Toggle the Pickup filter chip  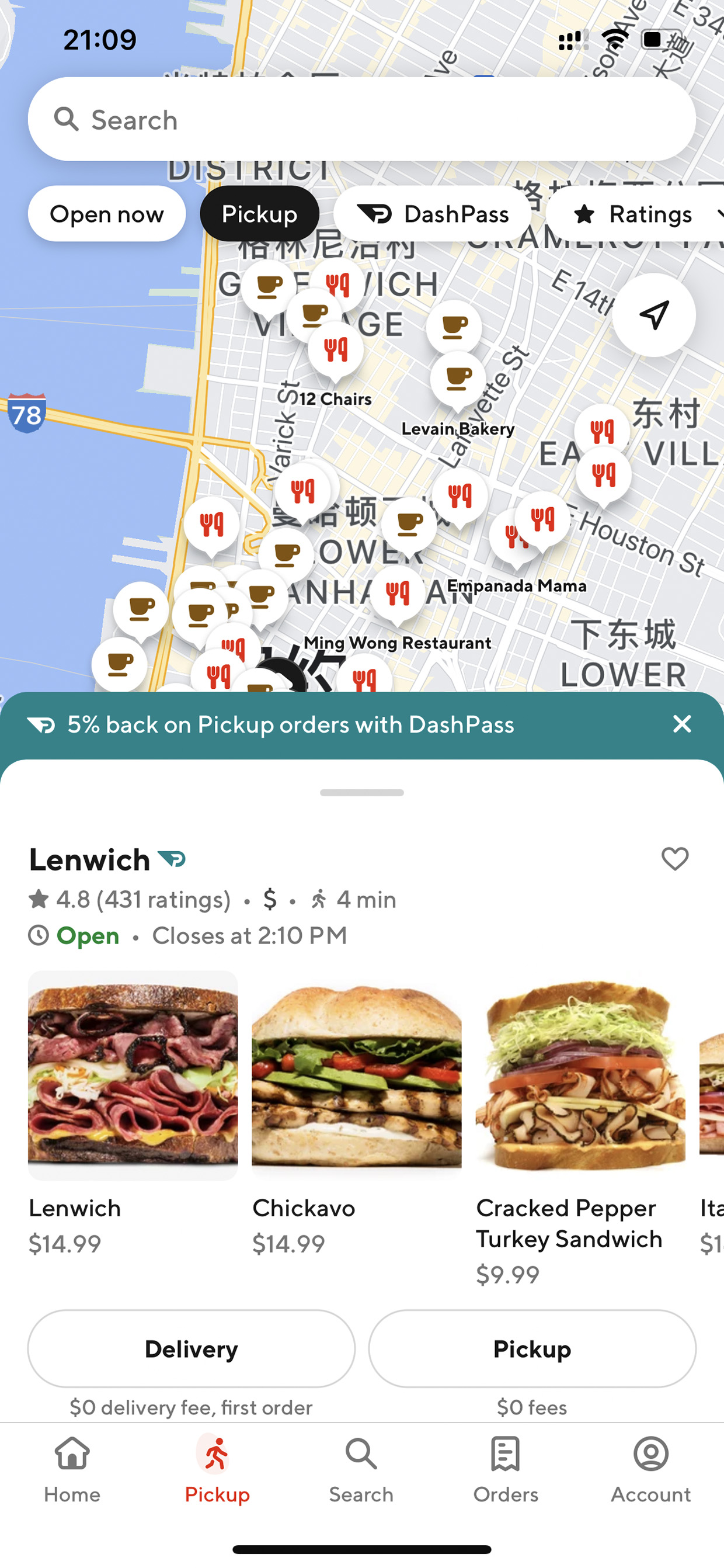tap(259, 214)
